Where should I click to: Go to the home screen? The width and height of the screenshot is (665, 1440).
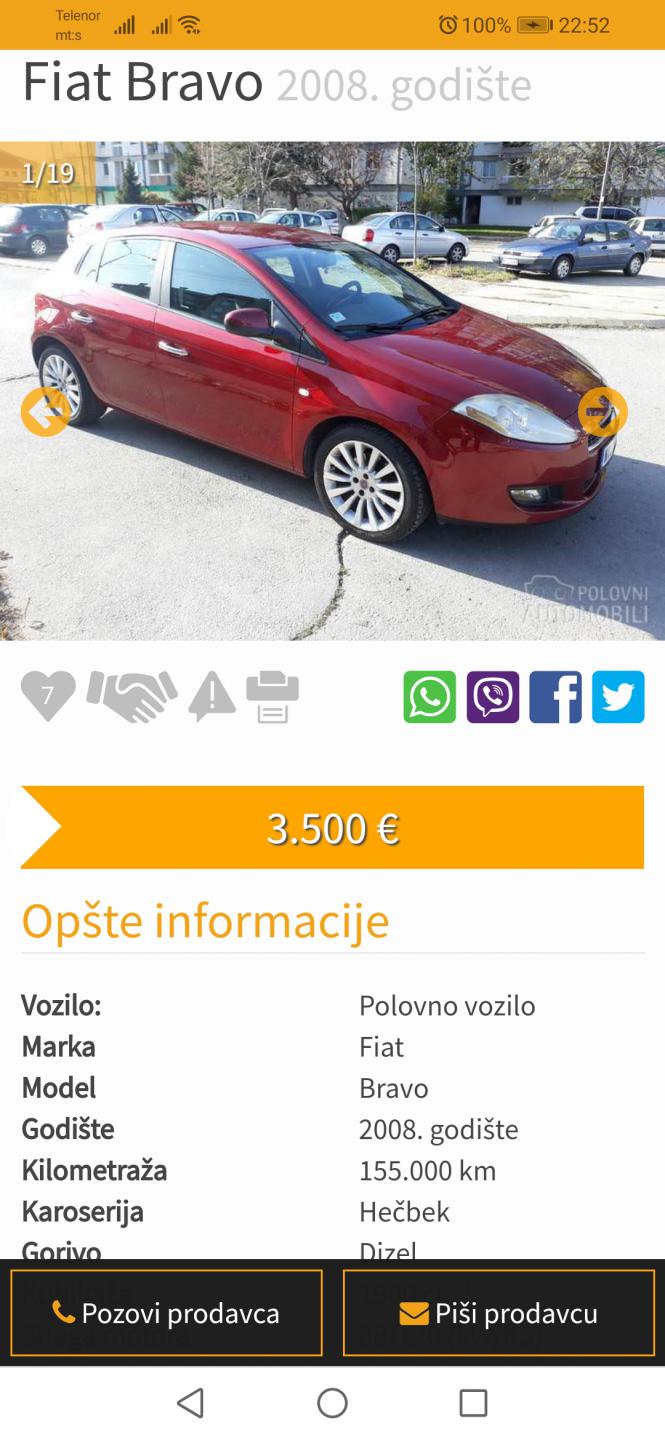tap(332, 1403)
